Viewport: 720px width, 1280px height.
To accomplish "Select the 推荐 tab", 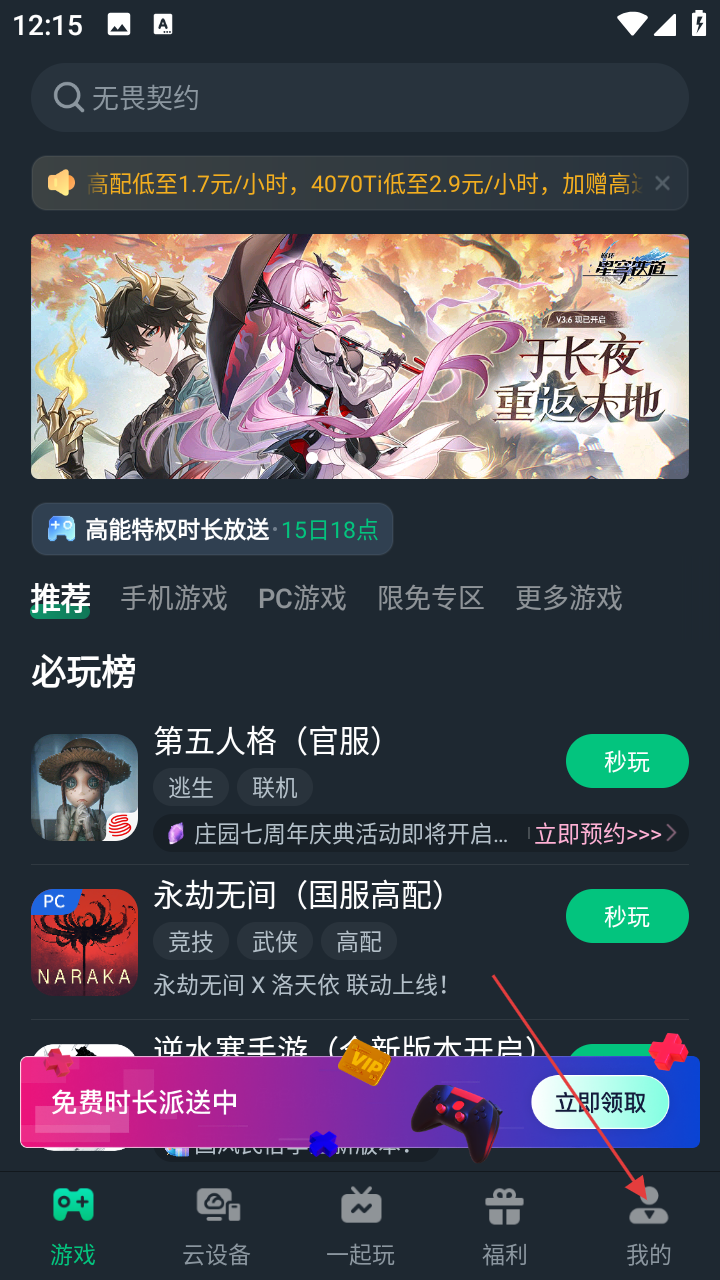I will (x=60, y=598).
